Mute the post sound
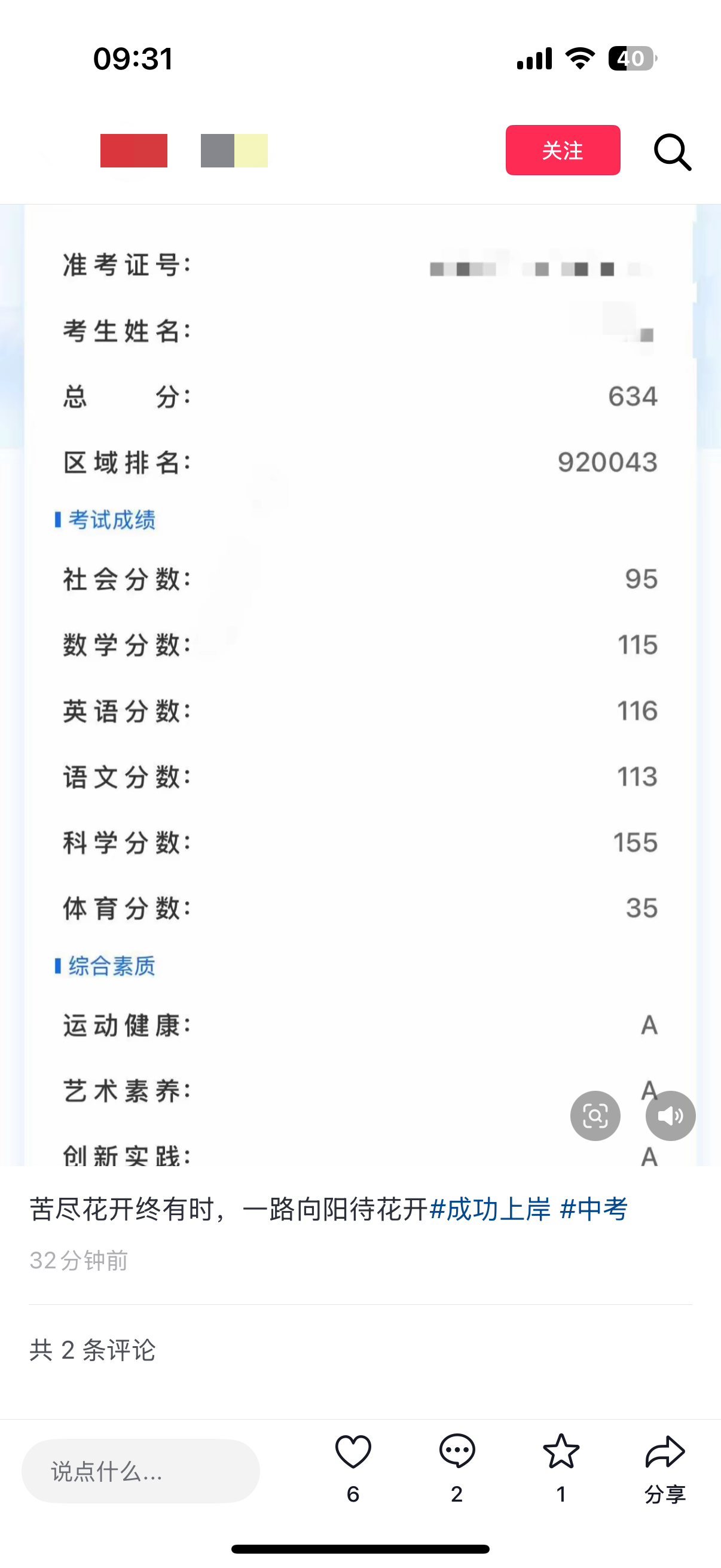The width and height of the screenshot is (721, 1568). click(671, 1116)
